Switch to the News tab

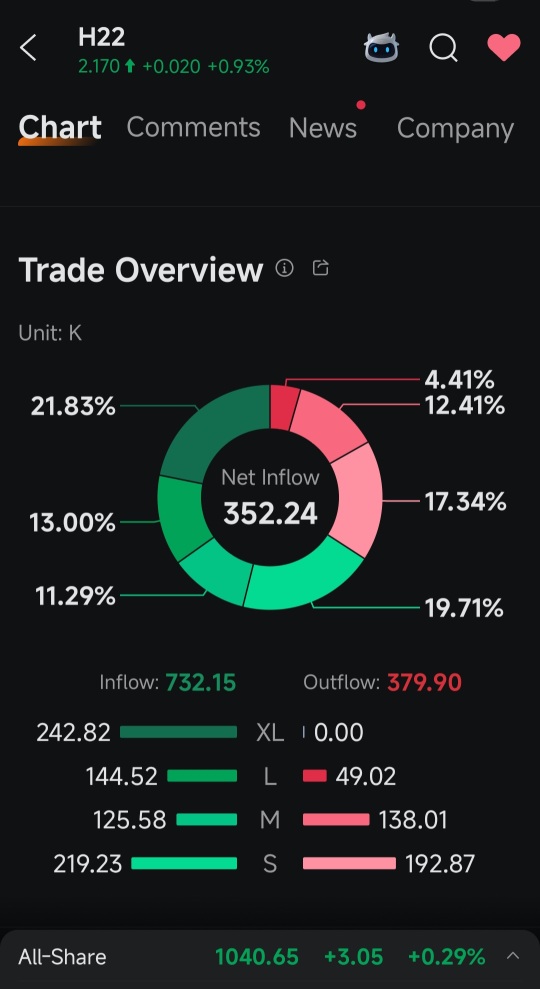pos(323,128)
